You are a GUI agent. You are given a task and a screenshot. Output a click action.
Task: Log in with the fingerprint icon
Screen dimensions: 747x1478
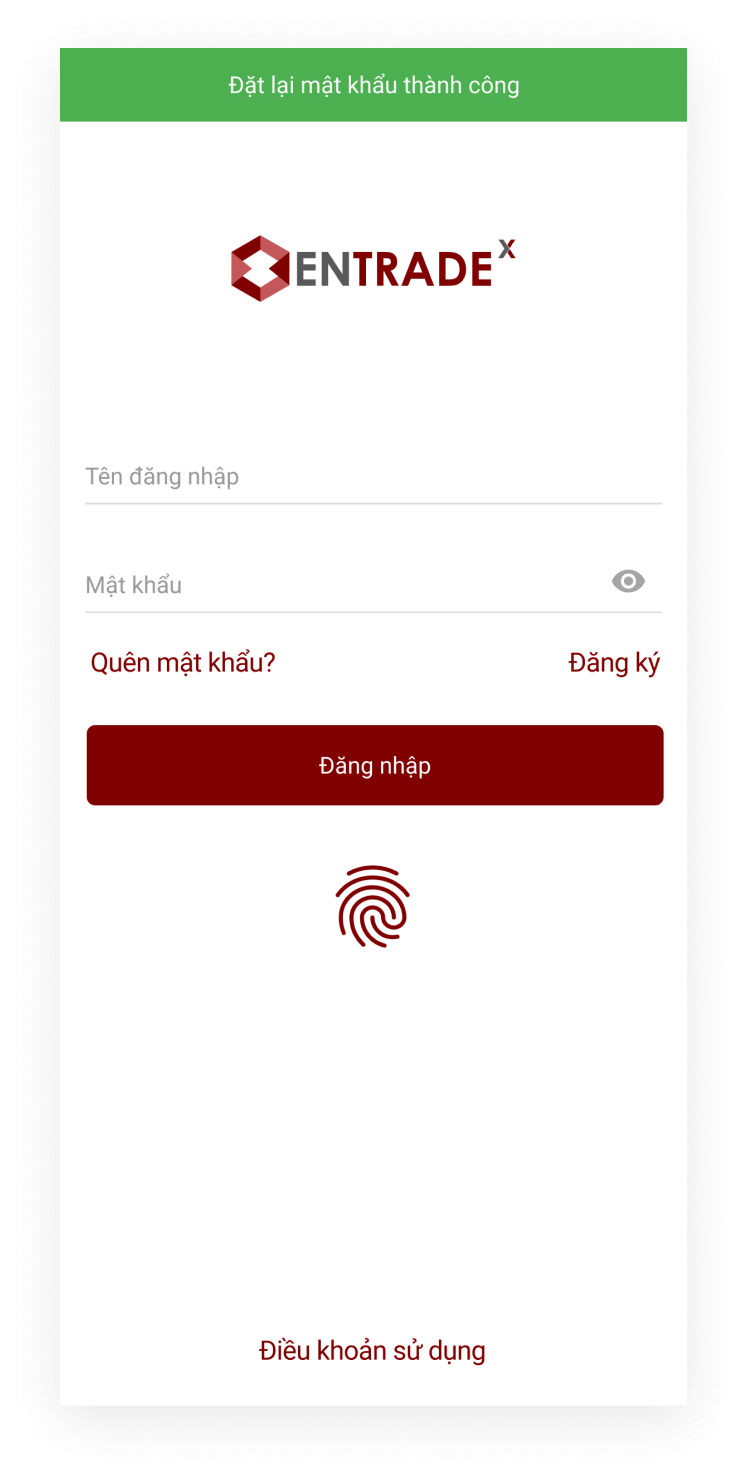point(373,906)
